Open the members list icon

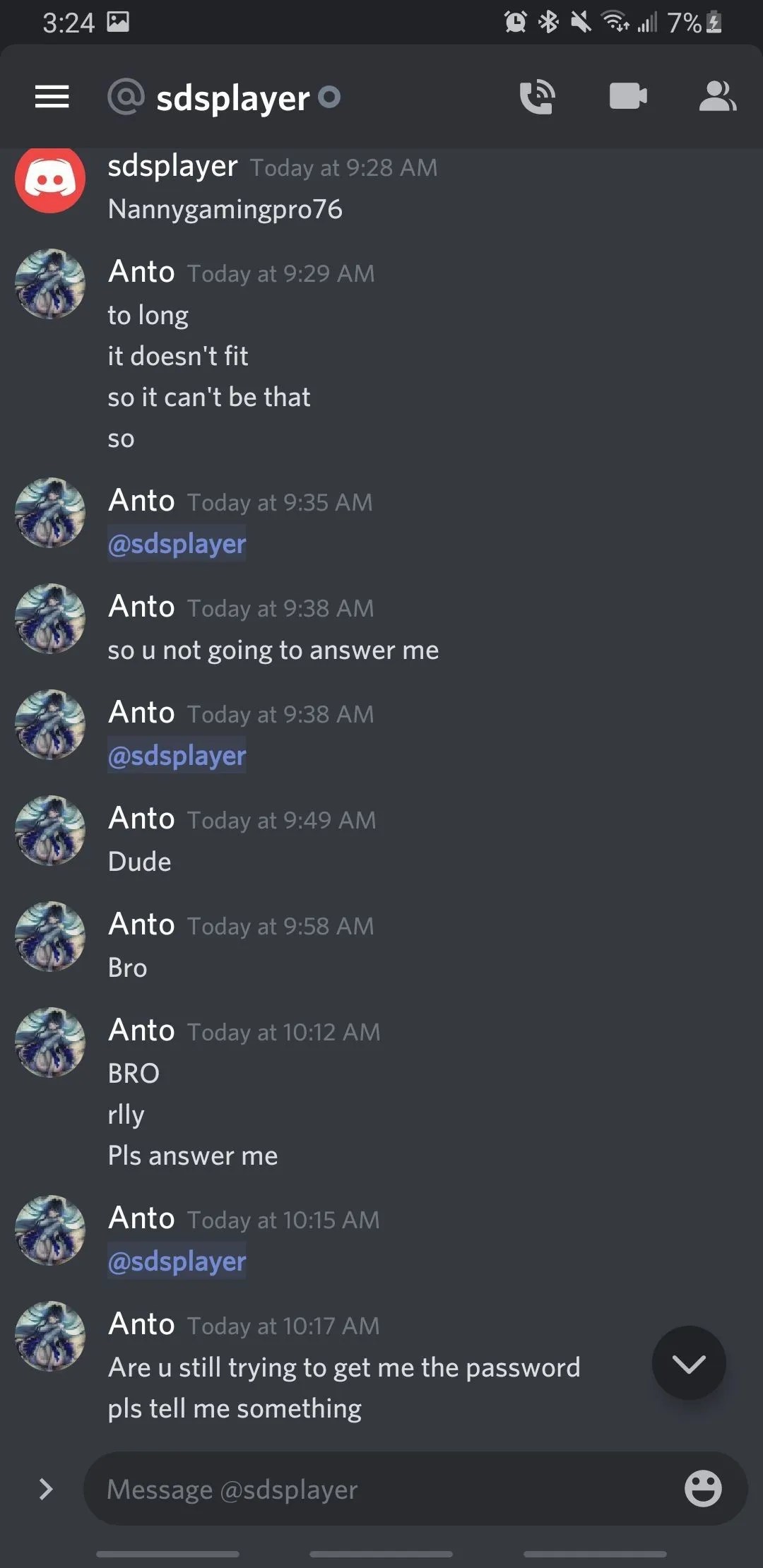[x=717, y=97]
